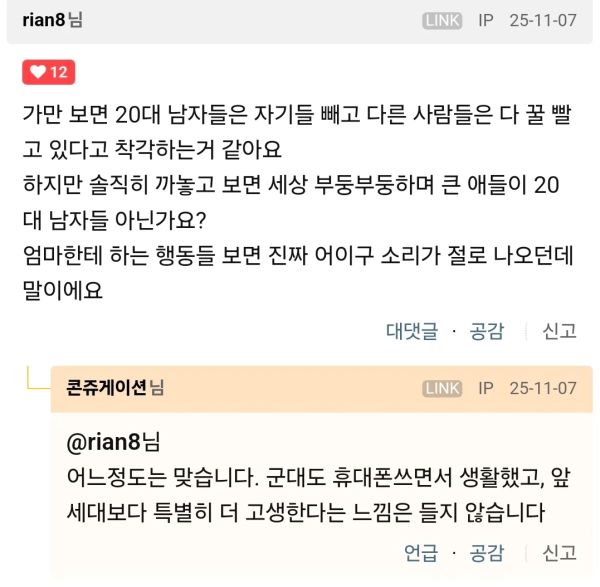Copy LINK of rian8's comment
Image resolution: width=600 pixels, height=587 pixels.
click(x=442, y=20)
